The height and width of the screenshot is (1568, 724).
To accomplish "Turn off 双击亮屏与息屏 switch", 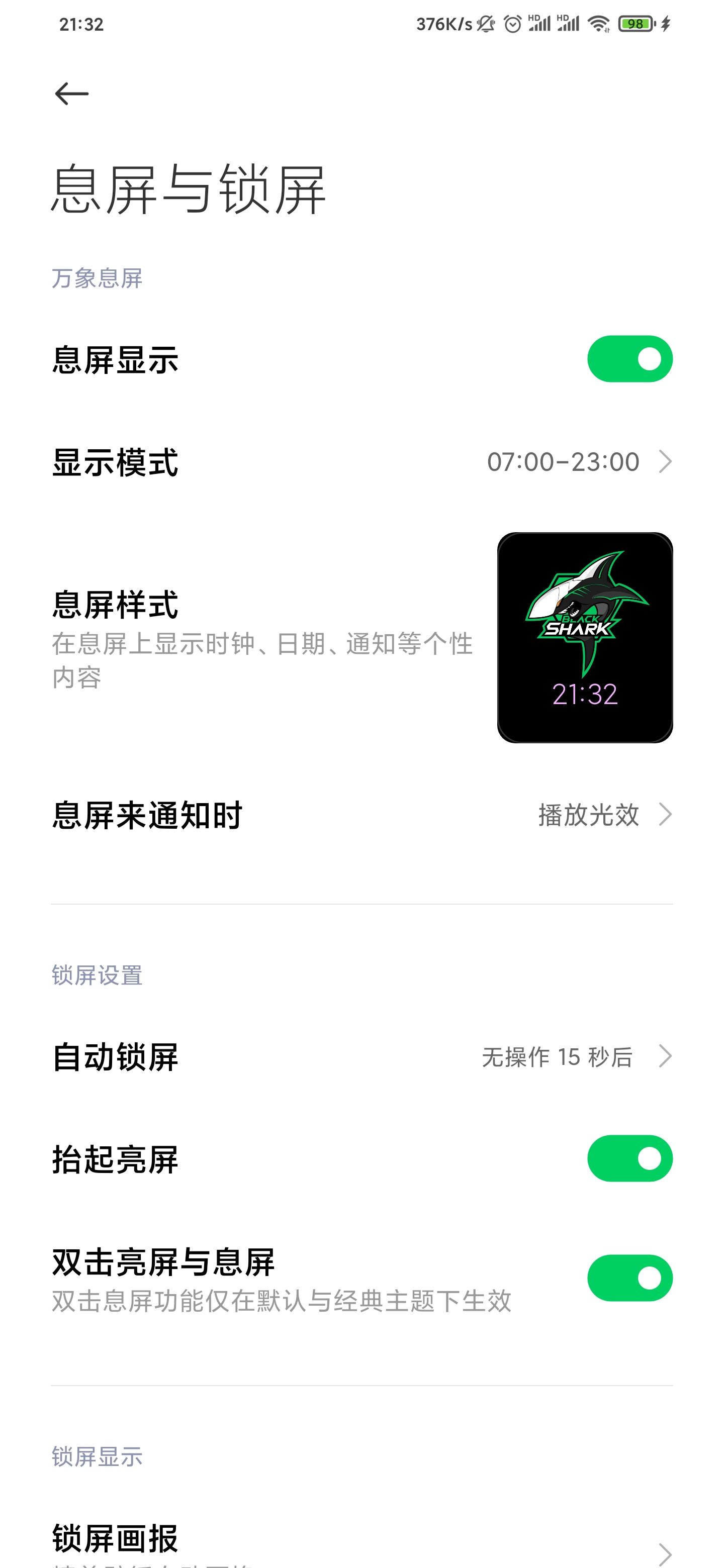I will click(x=629, y=1278).
